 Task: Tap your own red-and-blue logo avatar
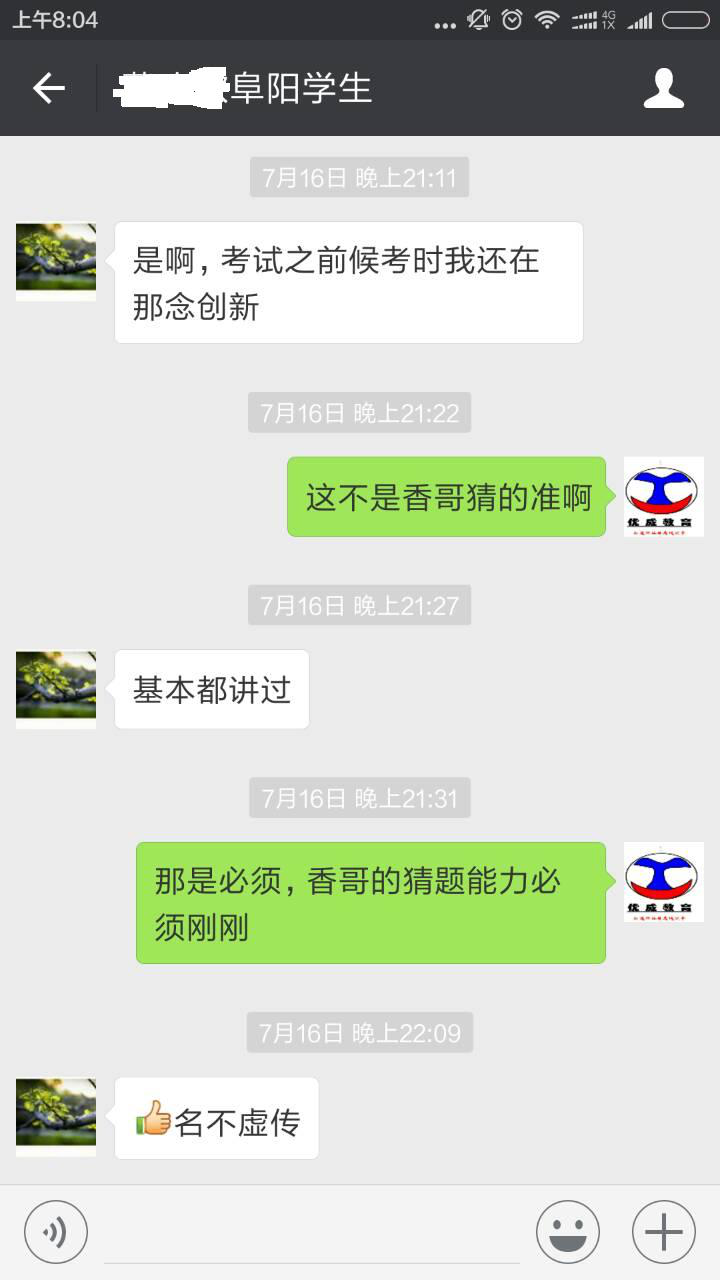[x=663, y=495]
